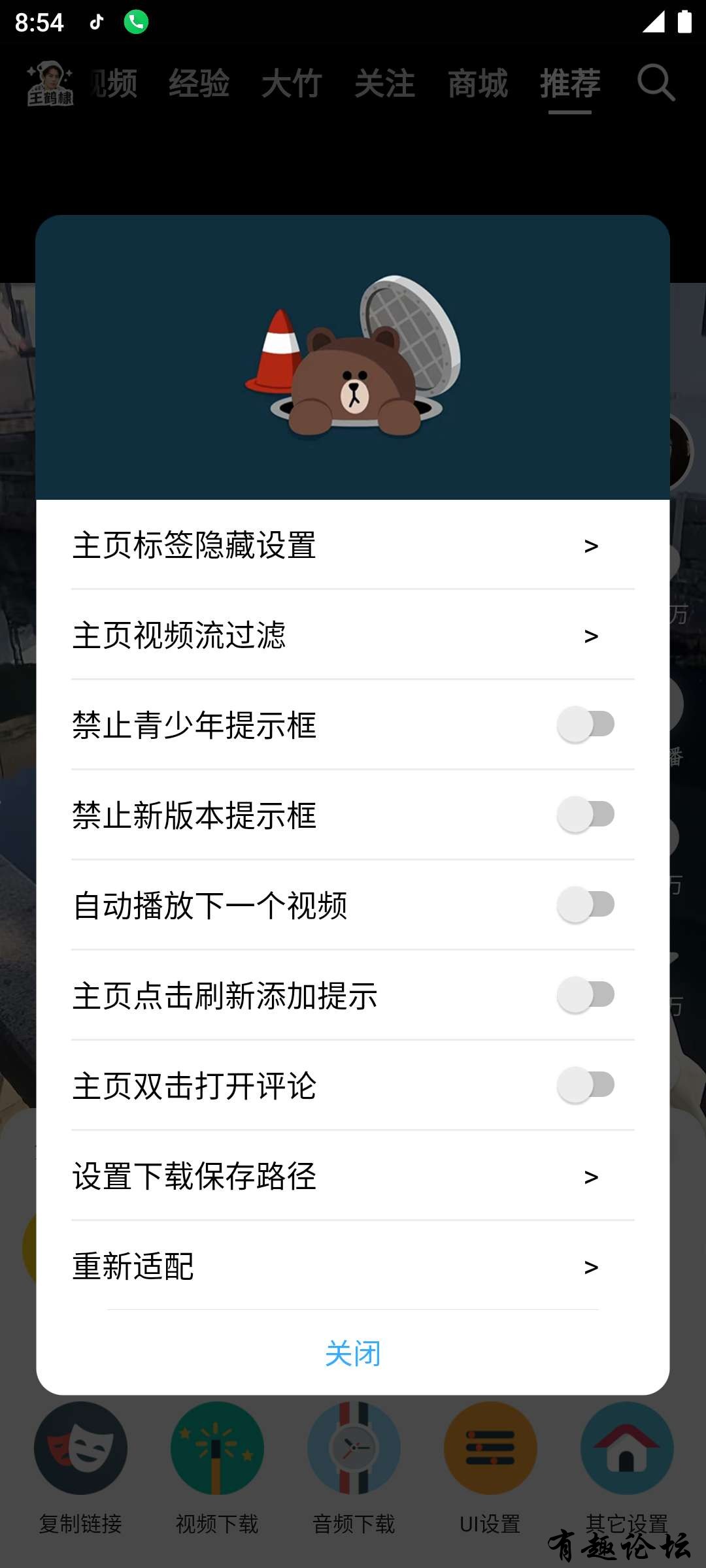706x1568 pixels.
Task: Enable 禁止青少年提示框 switch
Action: (586, 725)
